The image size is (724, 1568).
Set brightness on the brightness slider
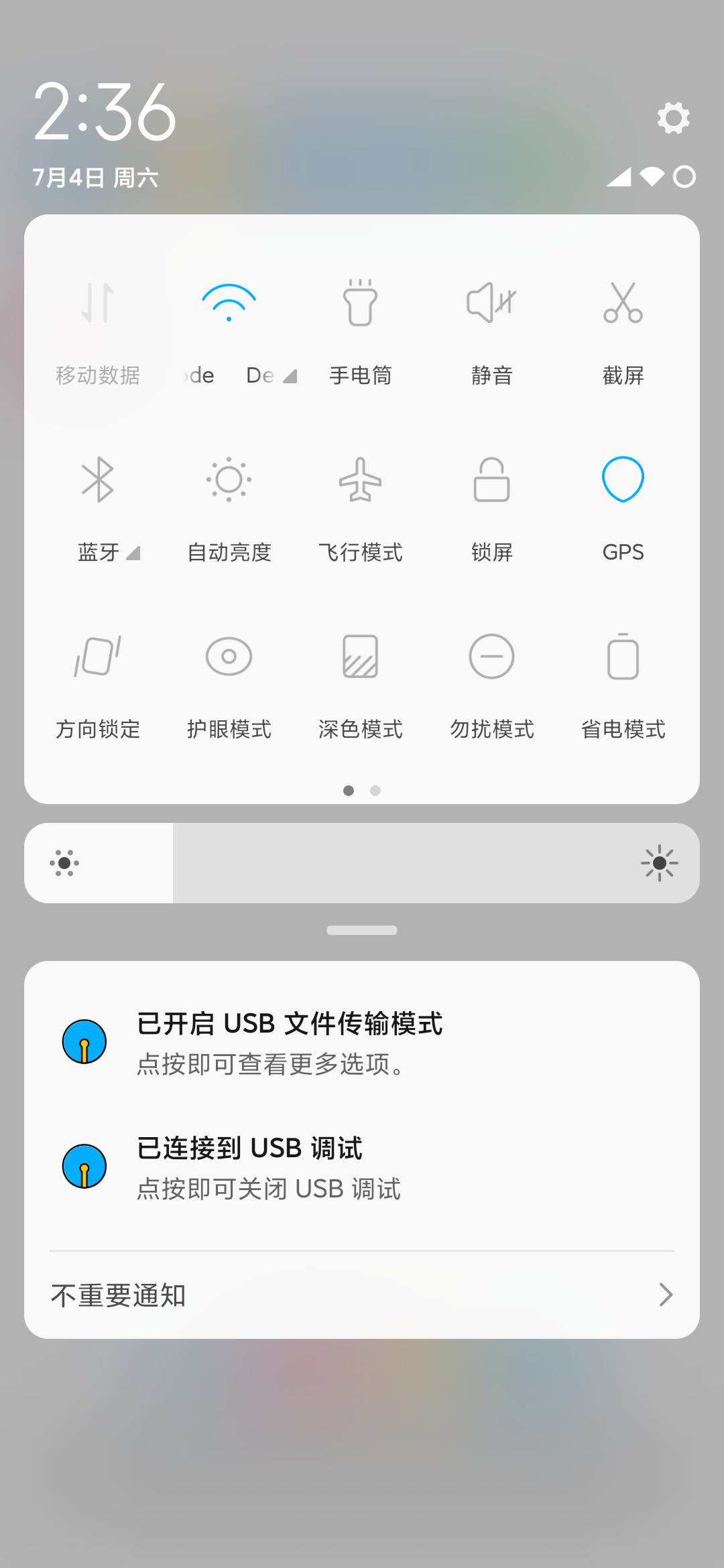pyautogui.click(x=362, y=863)
